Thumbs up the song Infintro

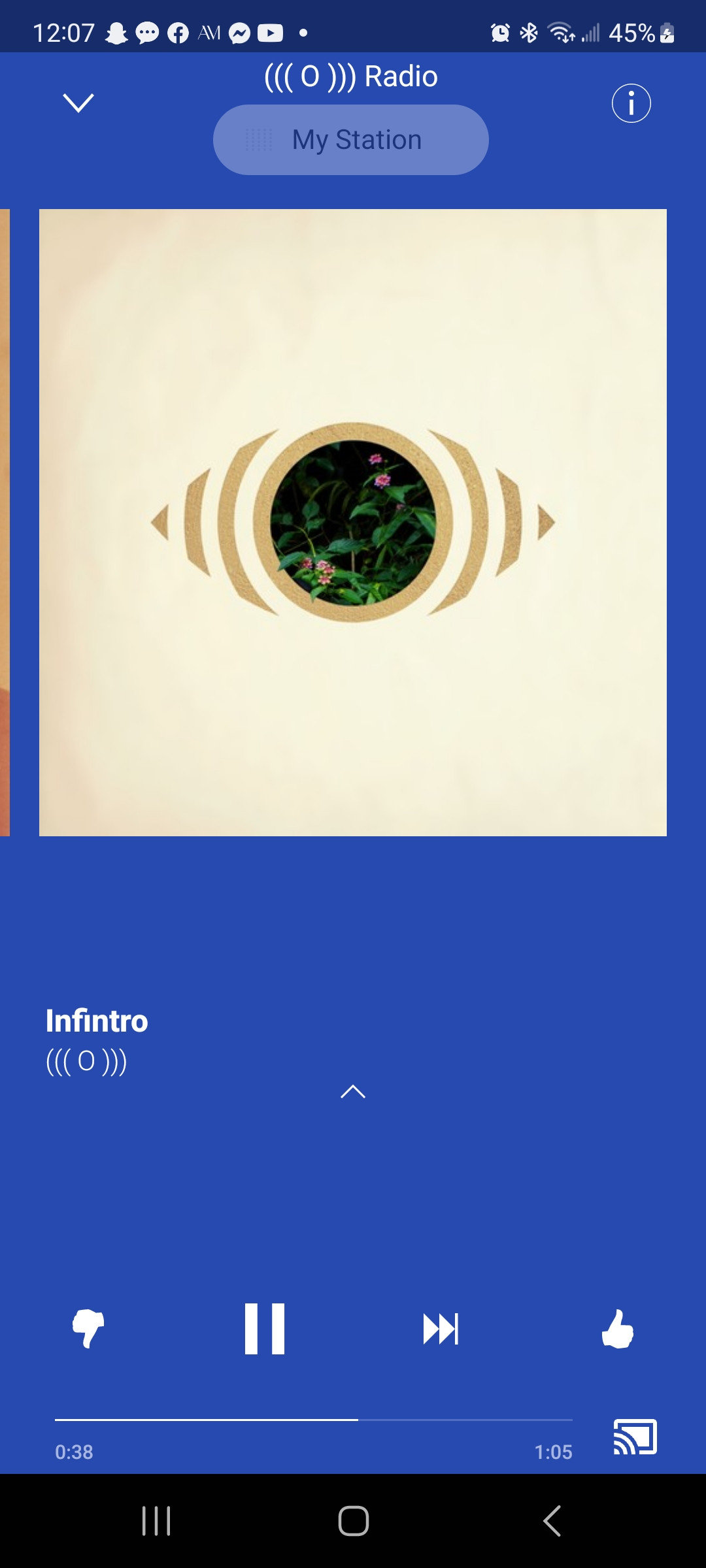pos(618,1328)
